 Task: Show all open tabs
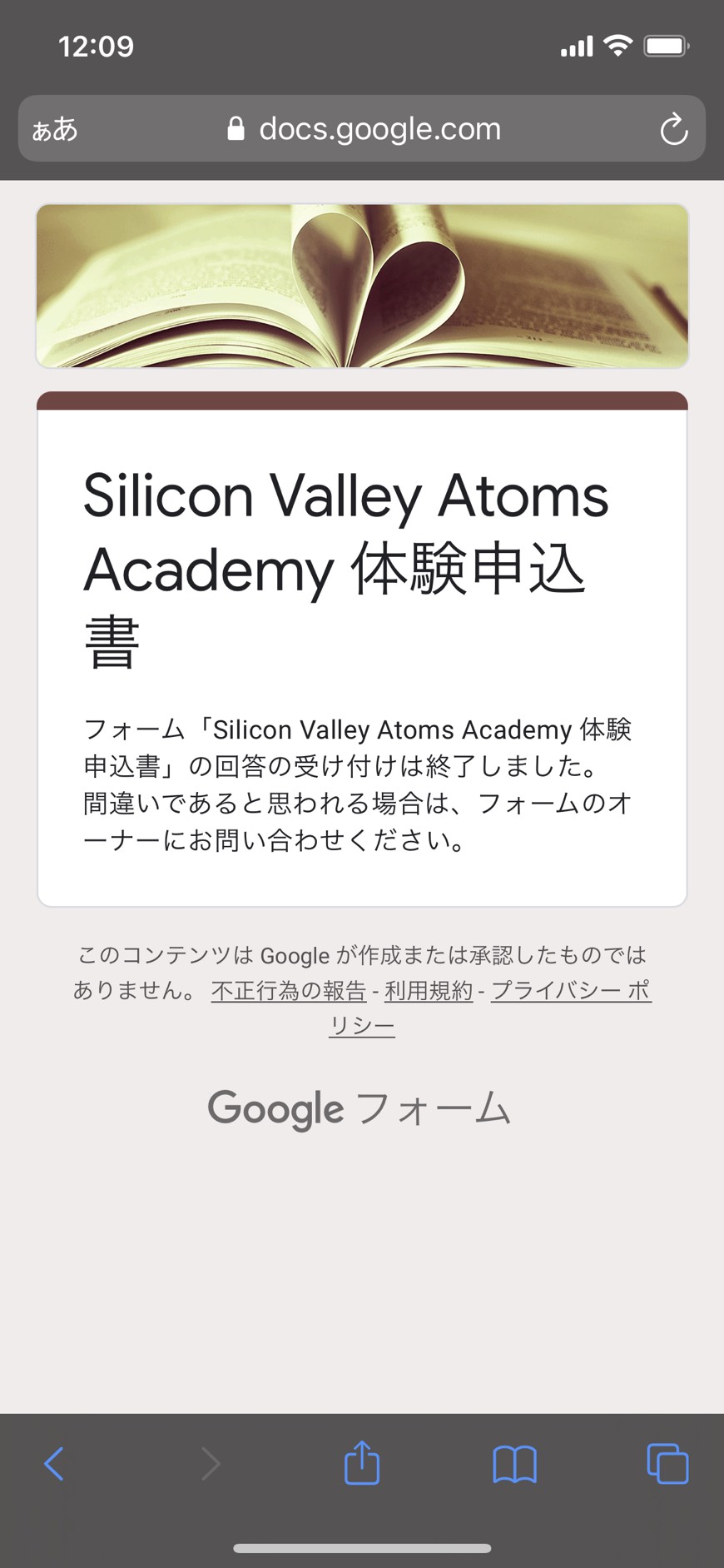(667, 1463)
